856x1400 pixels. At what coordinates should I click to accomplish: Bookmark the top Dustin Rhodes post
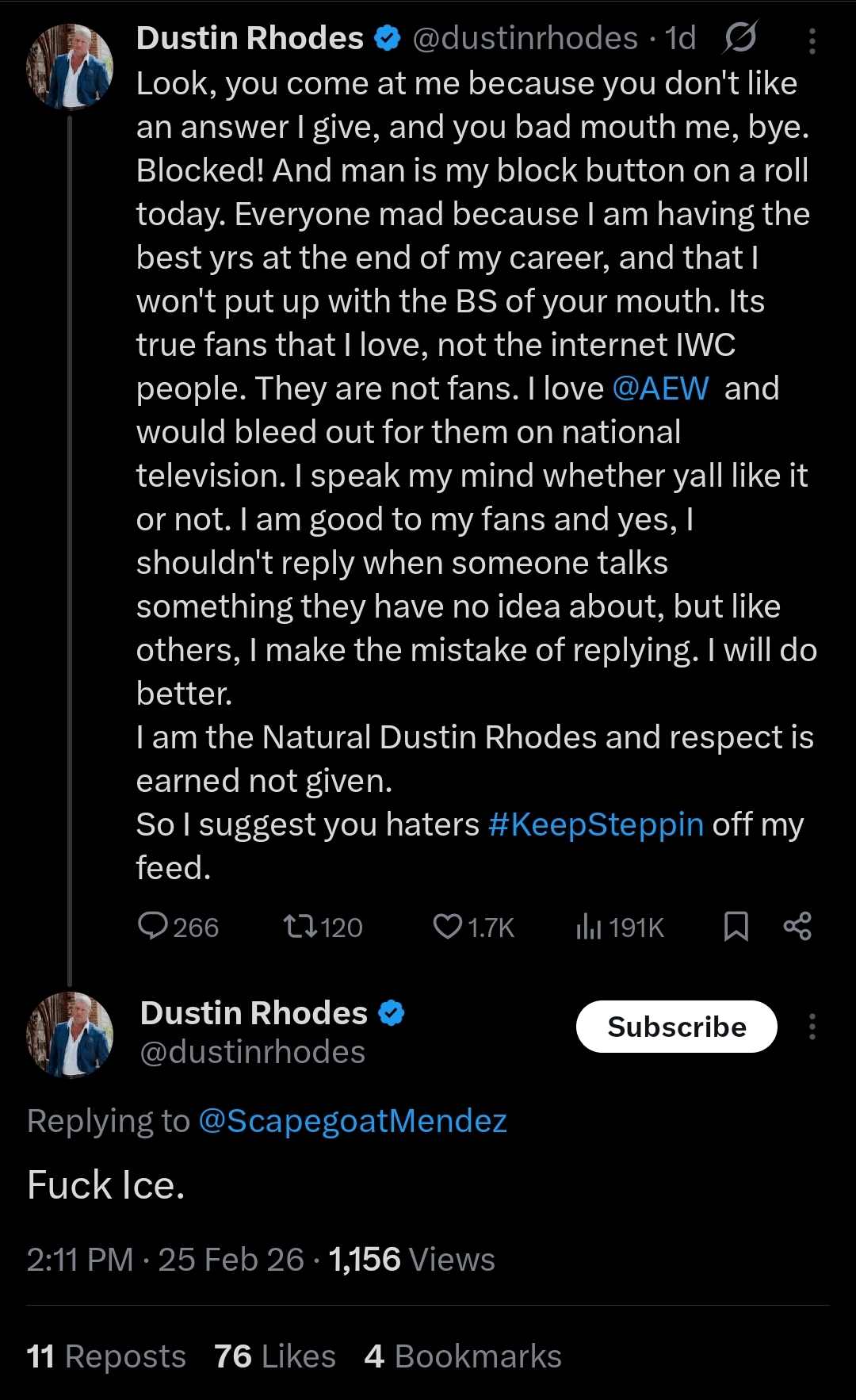tap(736, 926)
